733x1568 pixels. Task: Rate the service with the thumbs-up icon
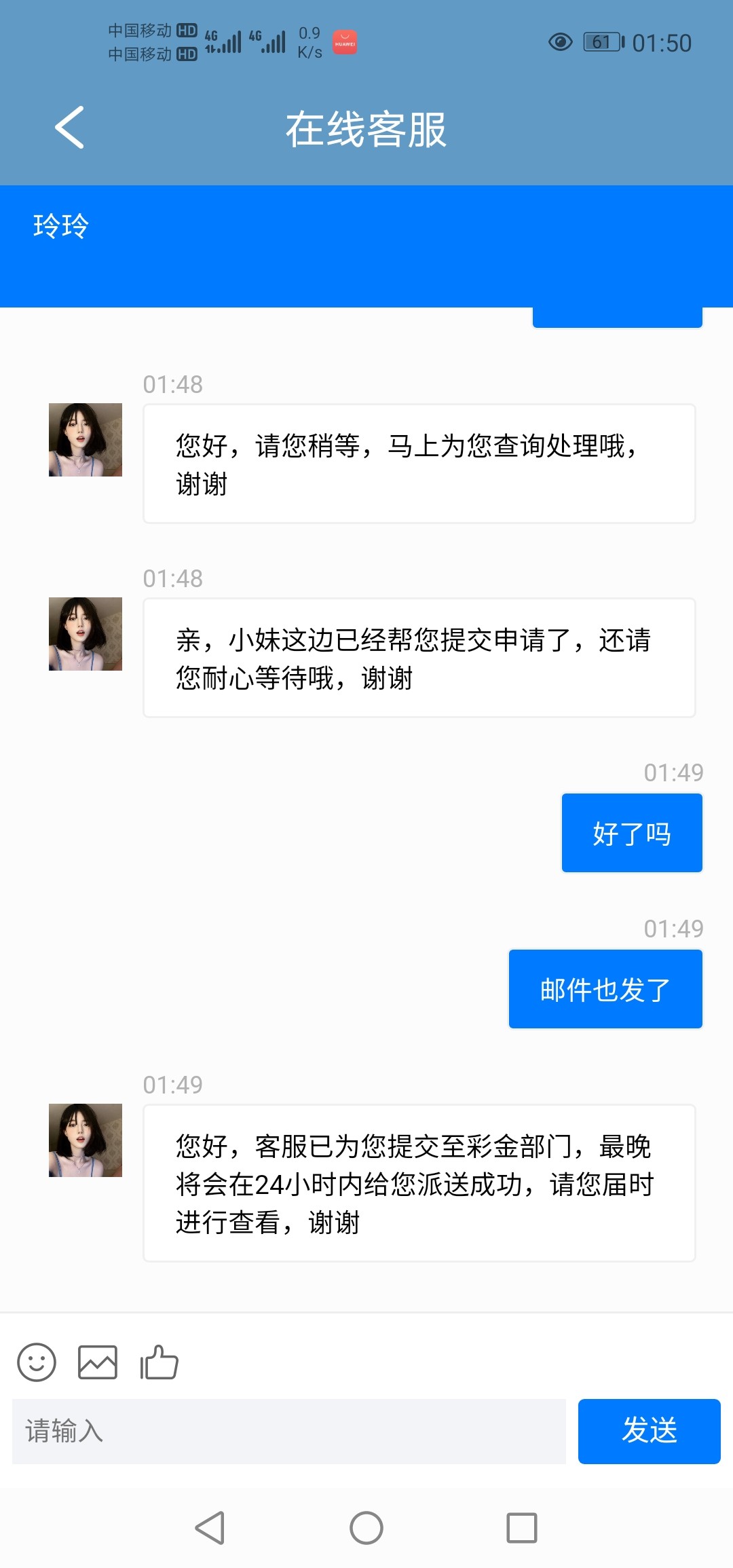[159, 1362]
